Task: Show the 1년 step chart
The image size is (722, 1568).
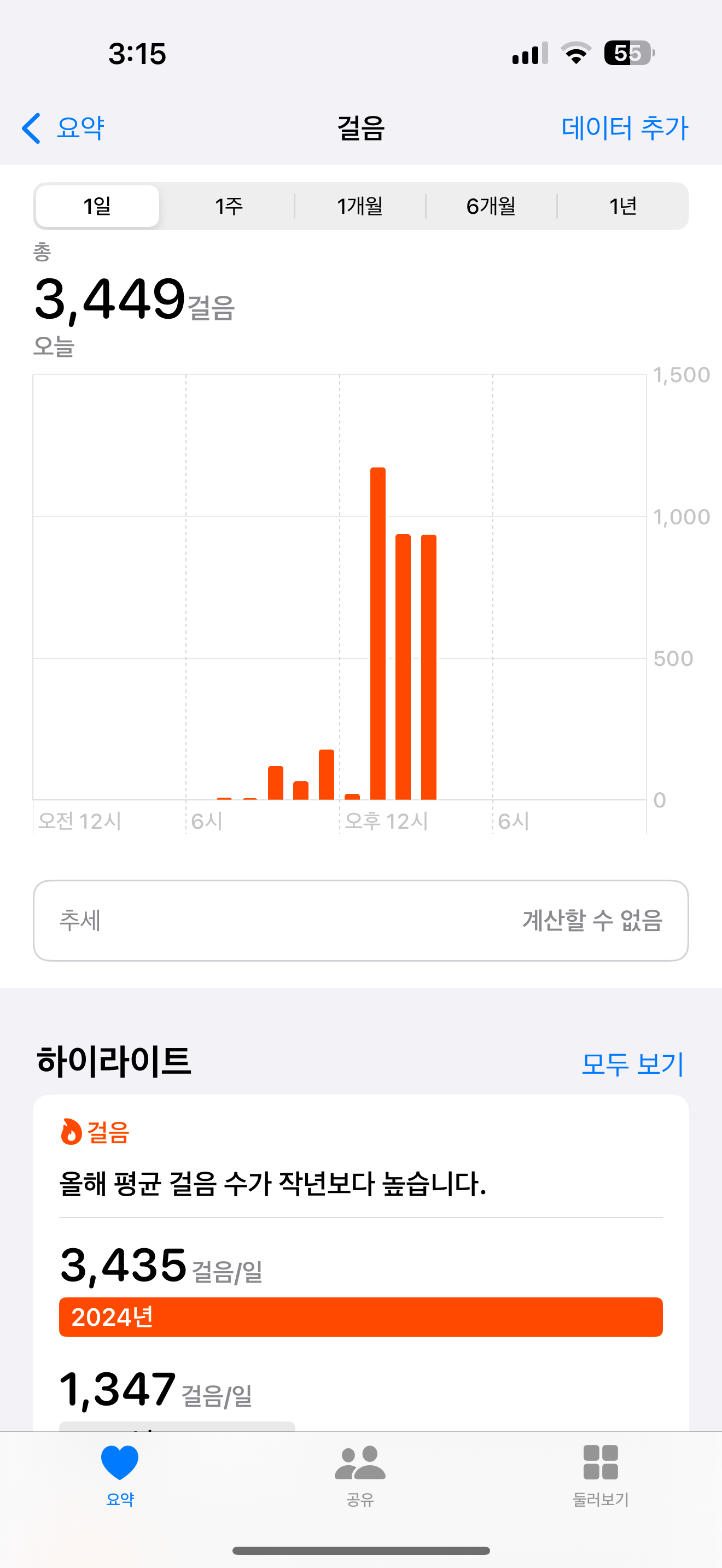Action: (623, 206)
